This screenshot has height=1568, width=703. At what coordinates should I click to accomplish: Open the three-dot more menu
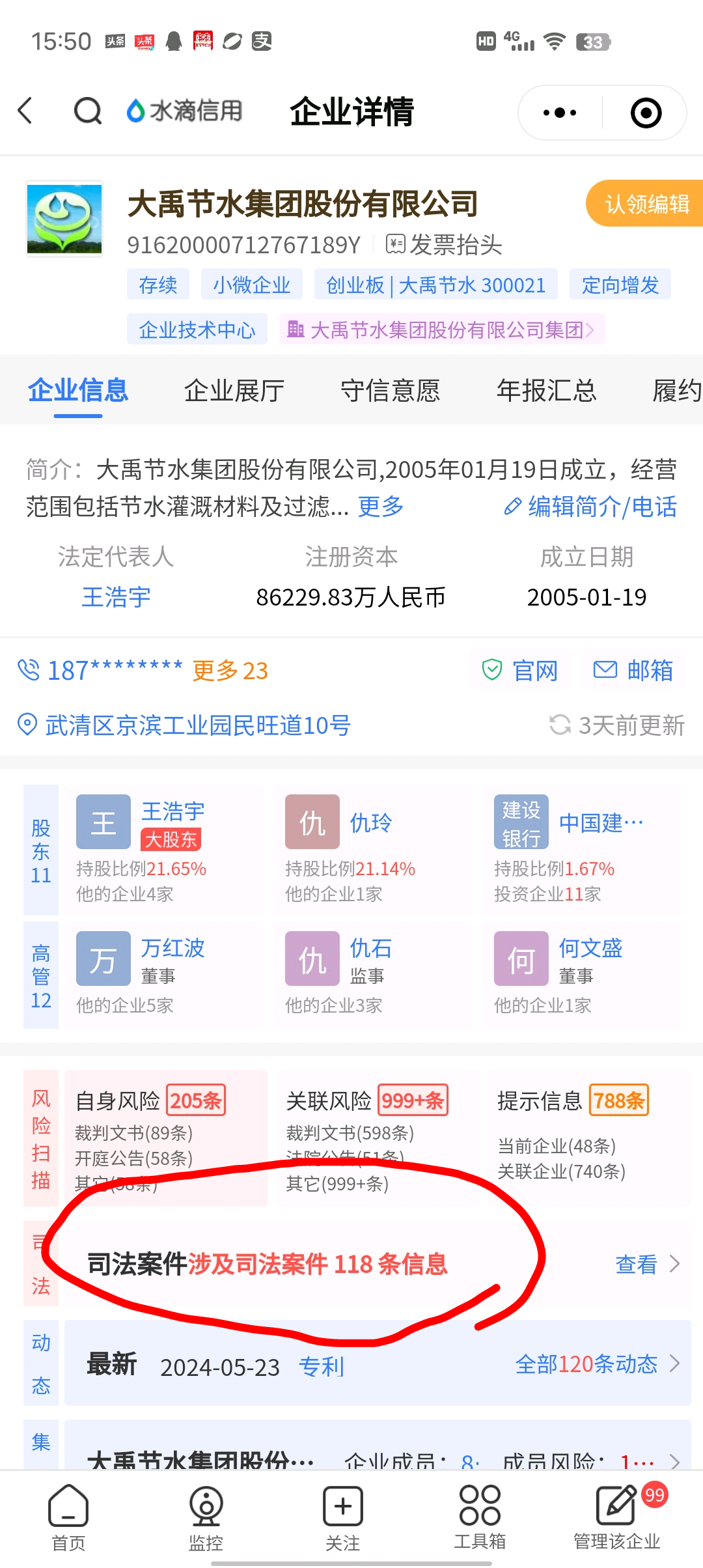560,113
